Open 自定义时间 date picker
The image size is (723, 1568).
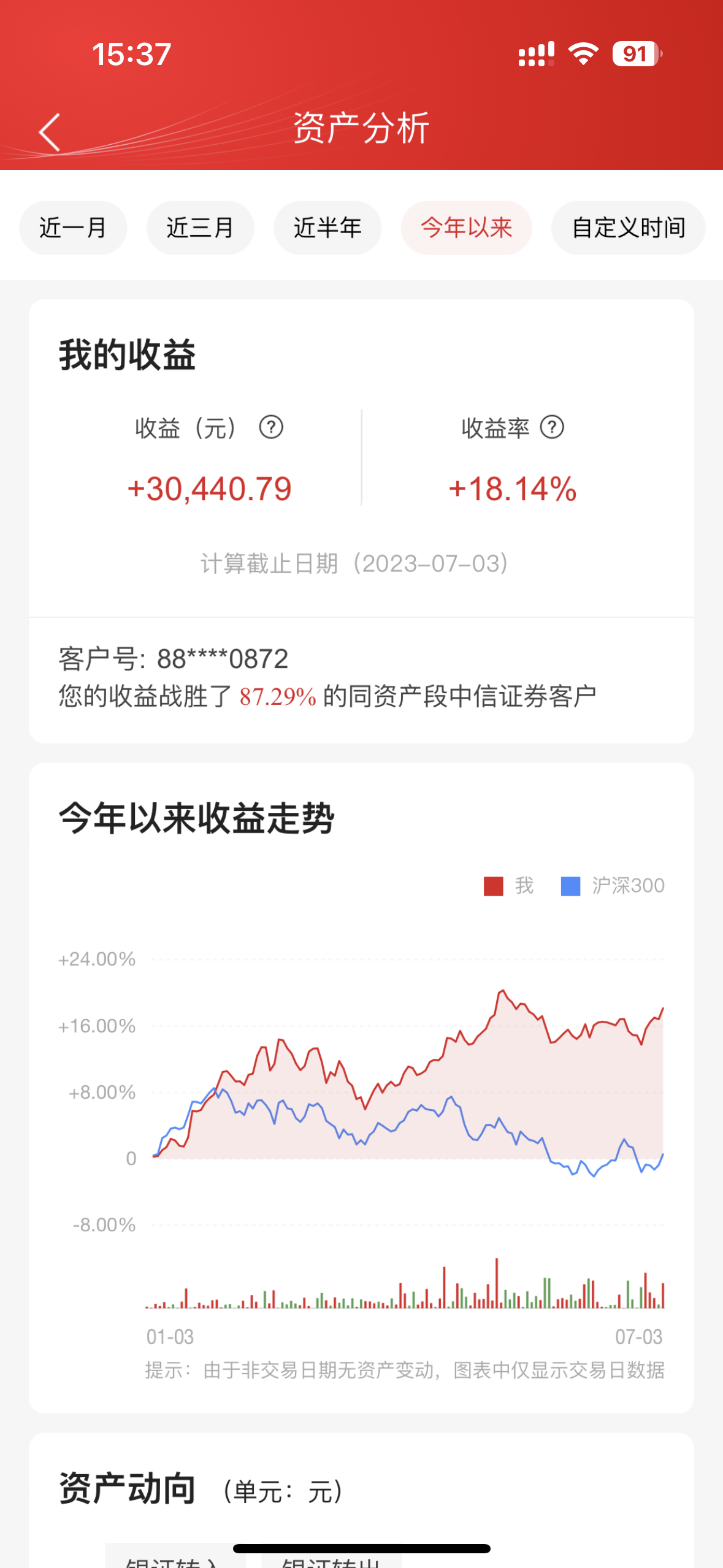click(628, 228)
